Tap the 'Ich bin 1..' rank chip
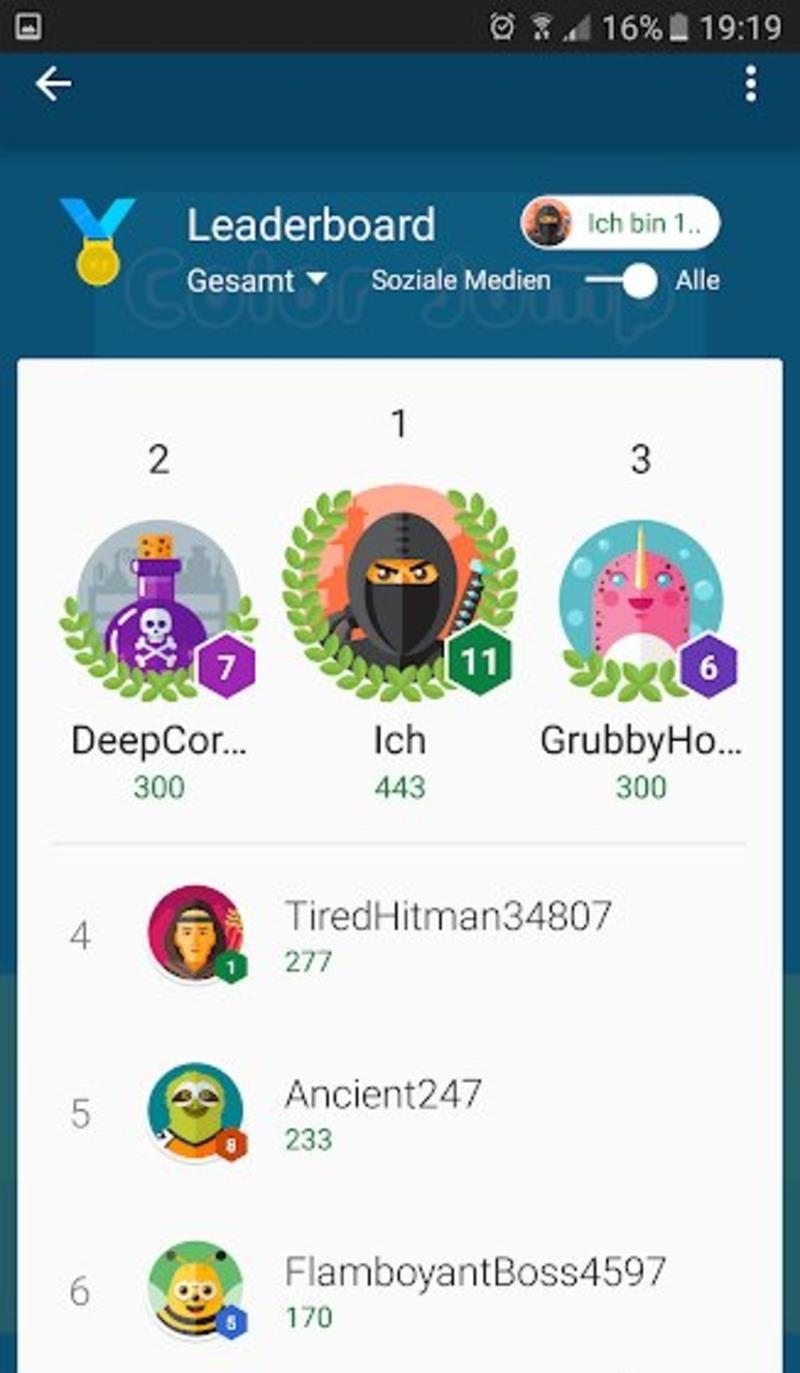 tap(620, 222)
